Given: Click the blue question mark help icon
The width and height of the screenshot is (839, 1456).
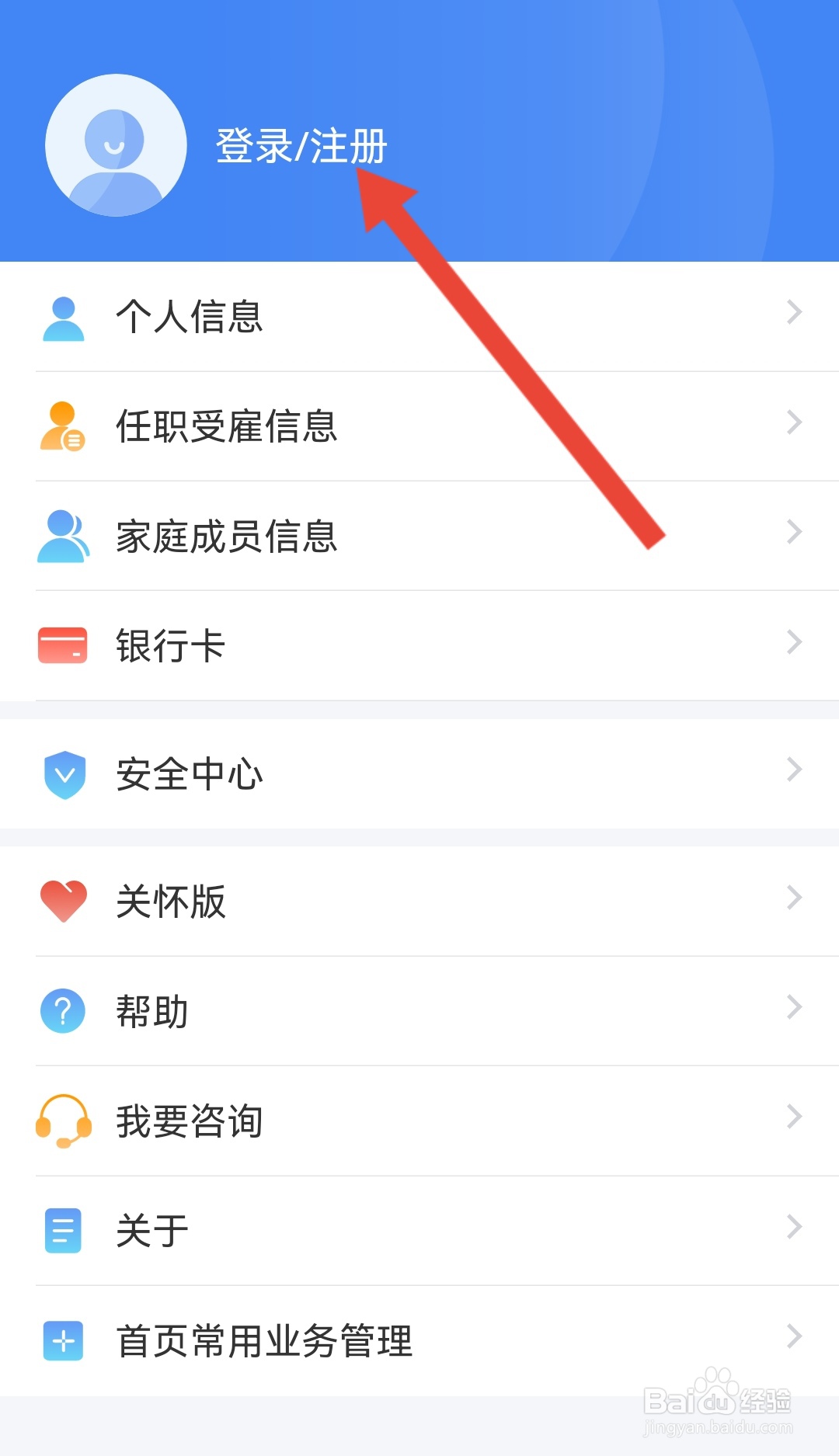Looking at the screenshot, I should 64,1010.
